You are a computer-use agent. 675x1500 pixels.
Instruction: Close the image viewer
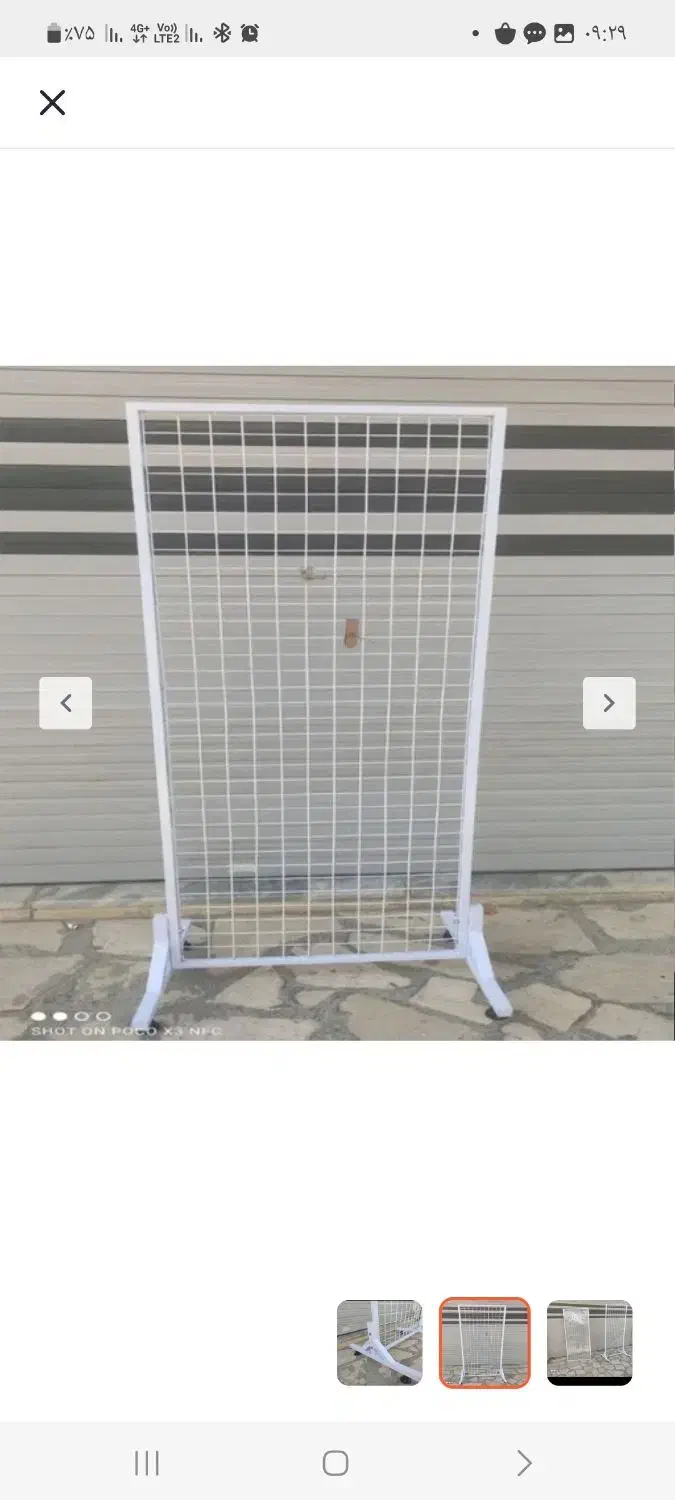(x=52, y=103)
